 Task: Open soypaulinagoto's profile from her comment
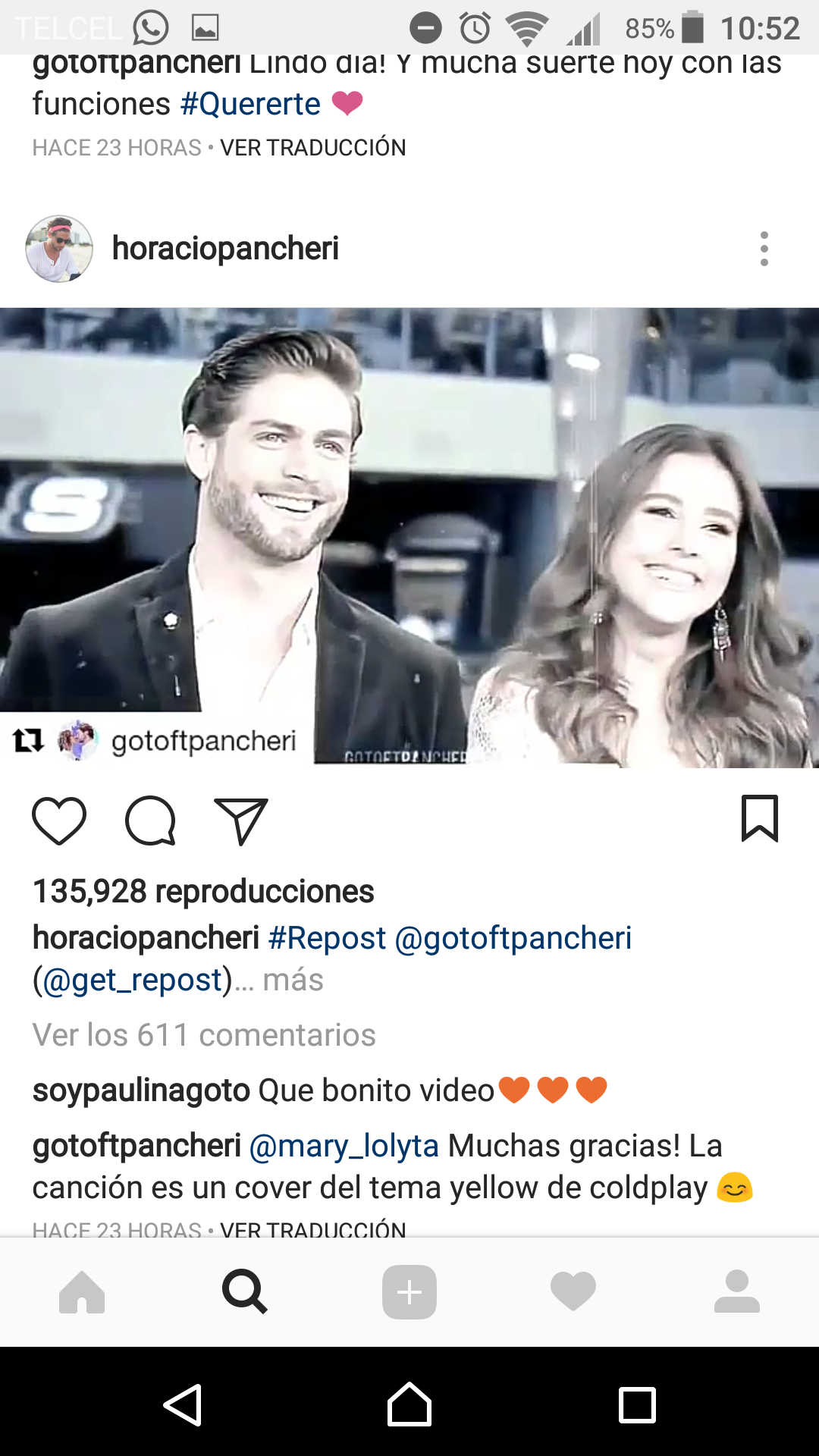[x=141, y=1090]
